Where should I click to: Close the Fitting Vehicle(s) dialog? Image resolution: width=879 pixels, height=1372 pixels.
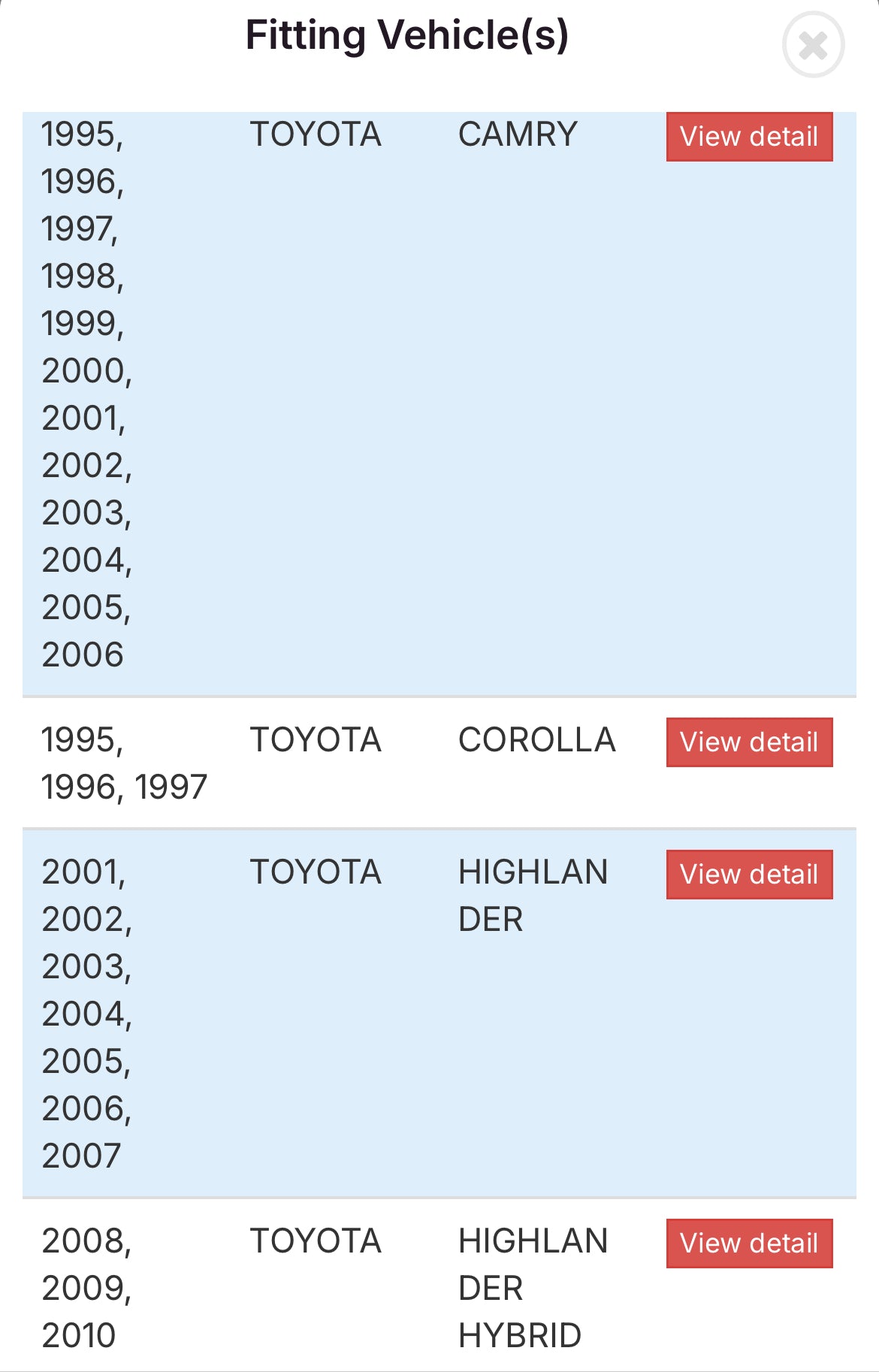point(813,45)
